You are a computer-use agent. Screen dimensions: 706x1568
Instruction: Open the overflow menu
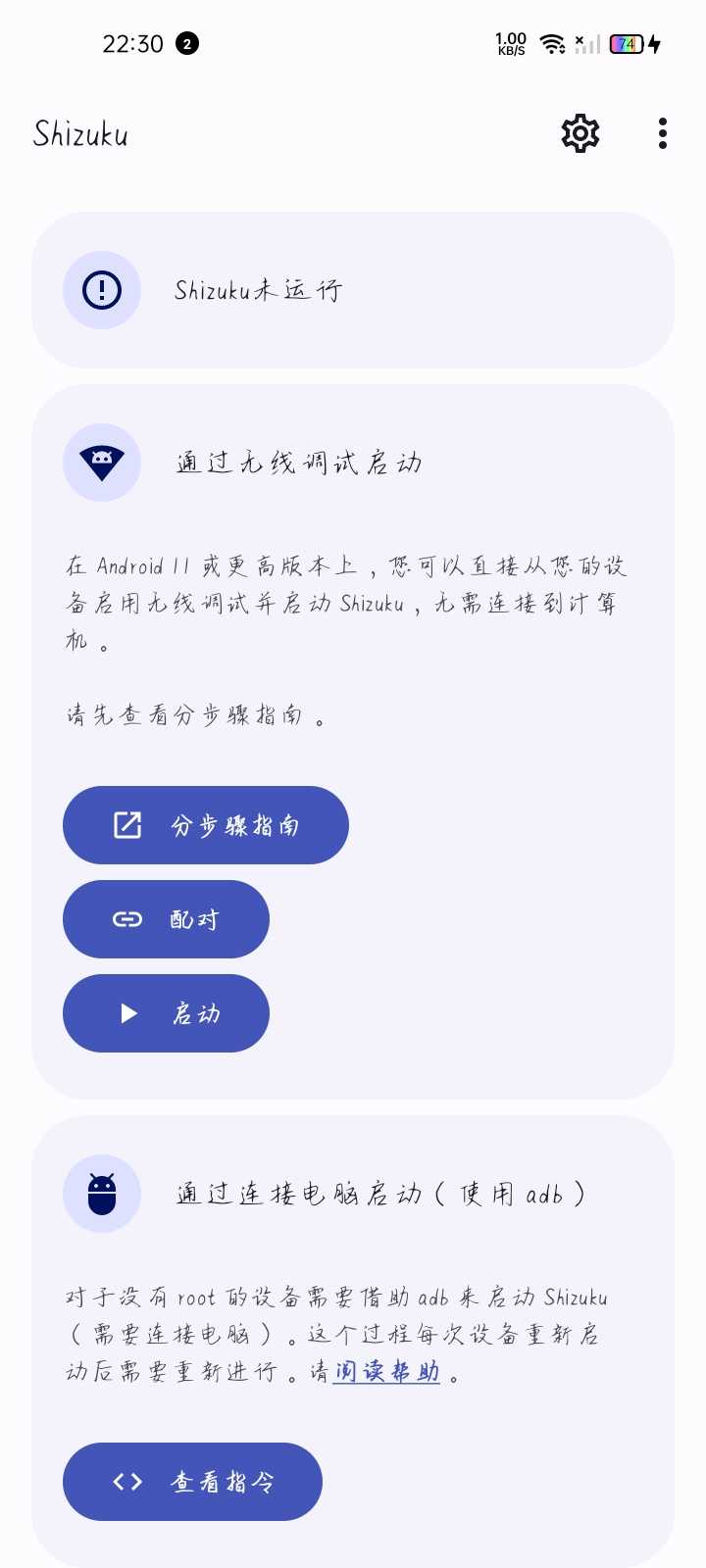click(x=663, y=133)
